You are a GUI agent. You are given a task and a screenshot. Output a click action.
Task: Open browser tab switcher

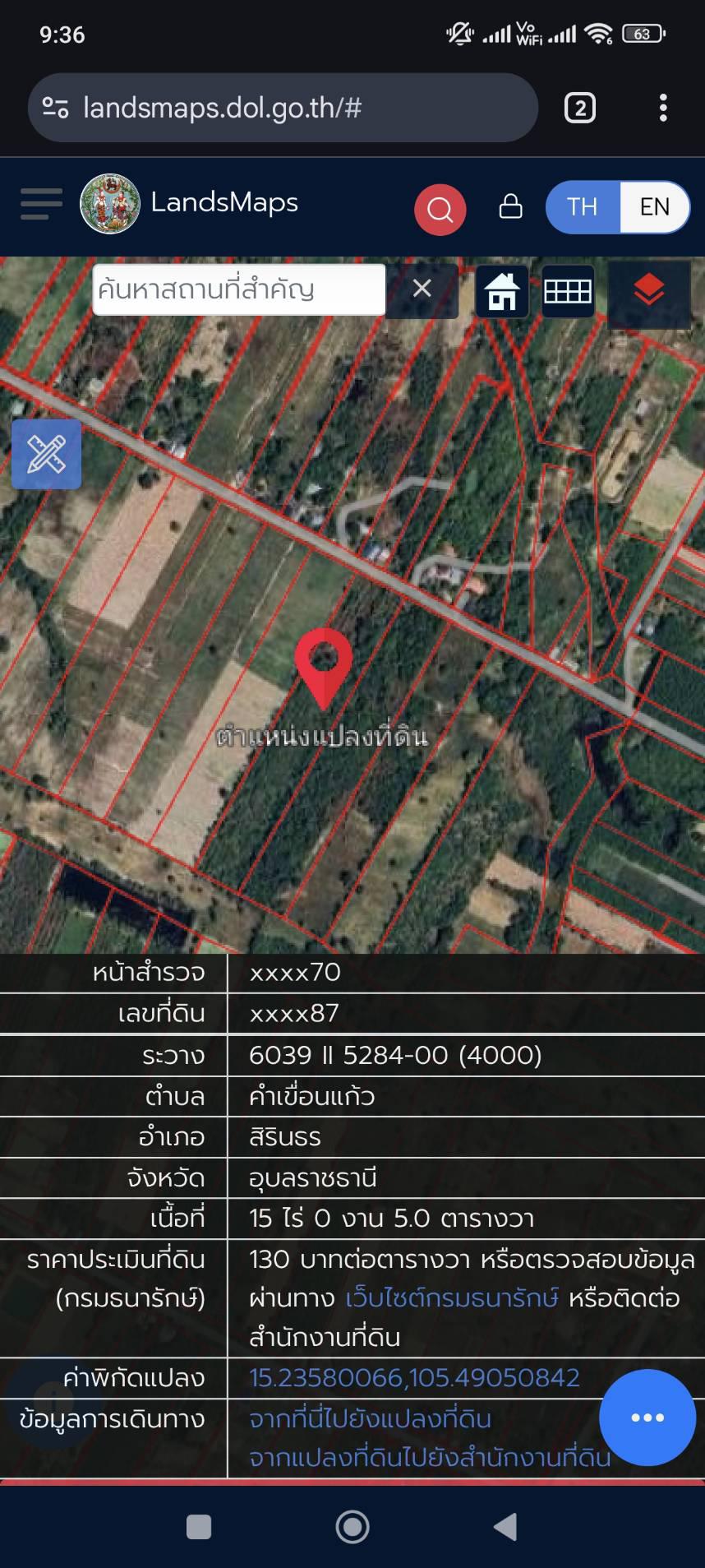pyautogui.click(x=579, y=108)
